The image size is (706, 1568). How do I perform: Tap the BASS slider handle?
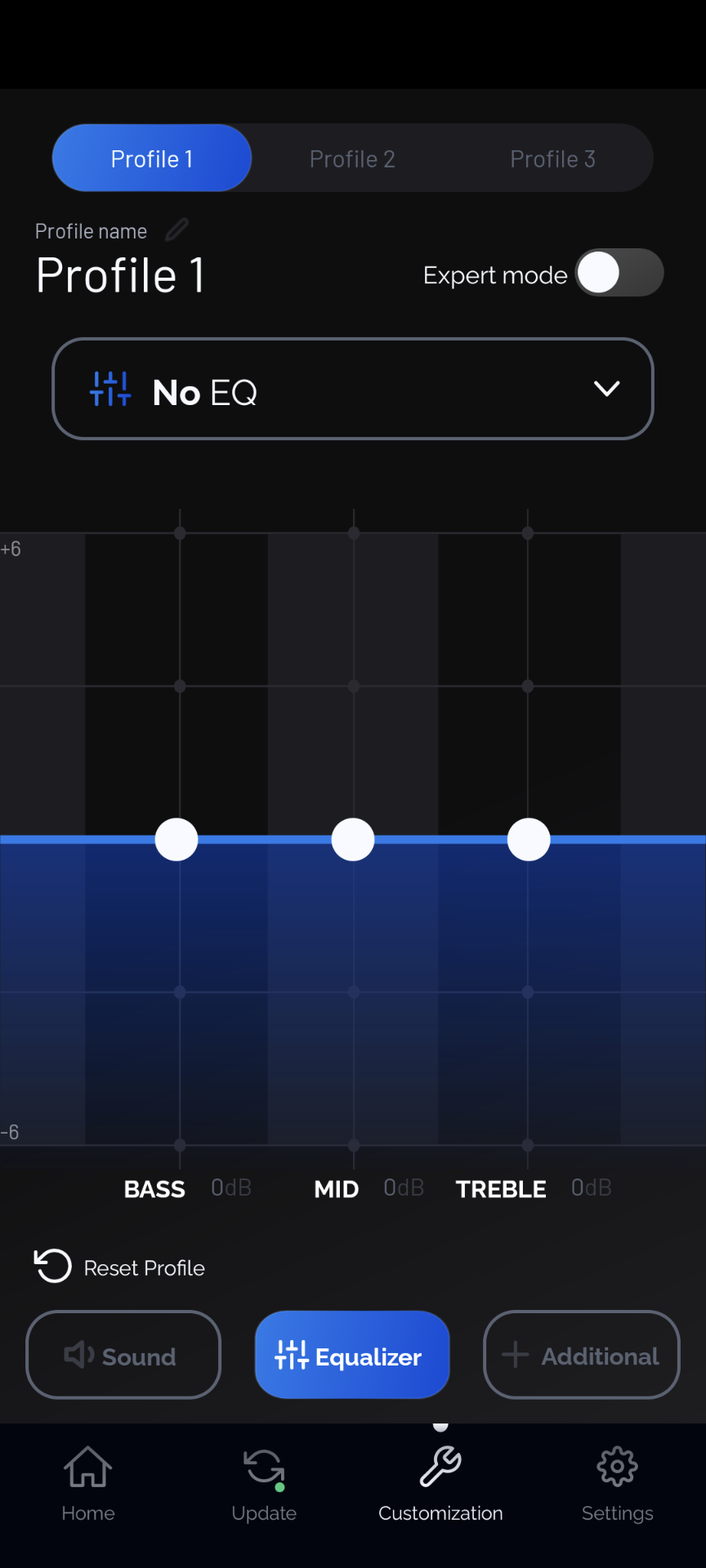[x=176, y=840]
